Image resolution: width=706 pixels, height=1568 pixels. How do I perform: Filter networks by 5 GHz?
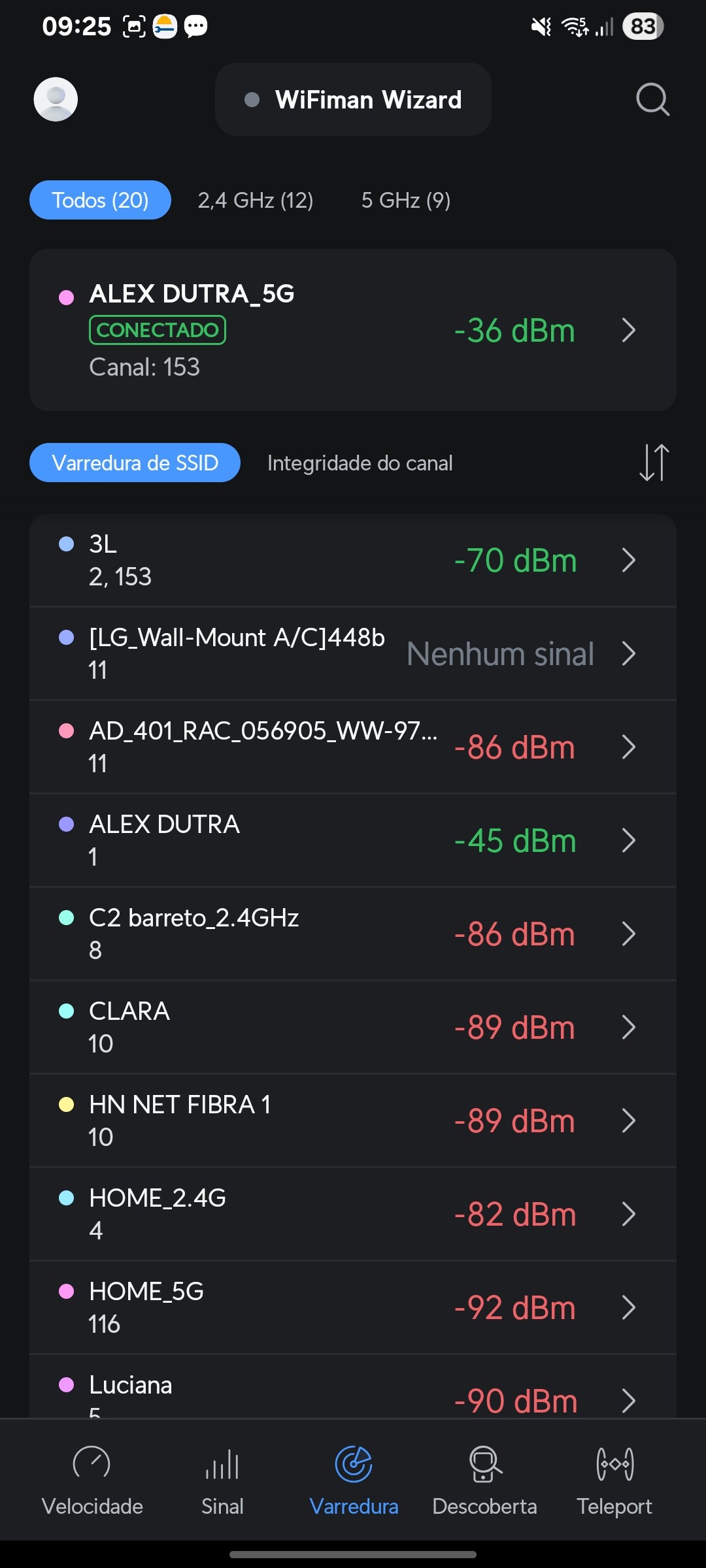405,200
